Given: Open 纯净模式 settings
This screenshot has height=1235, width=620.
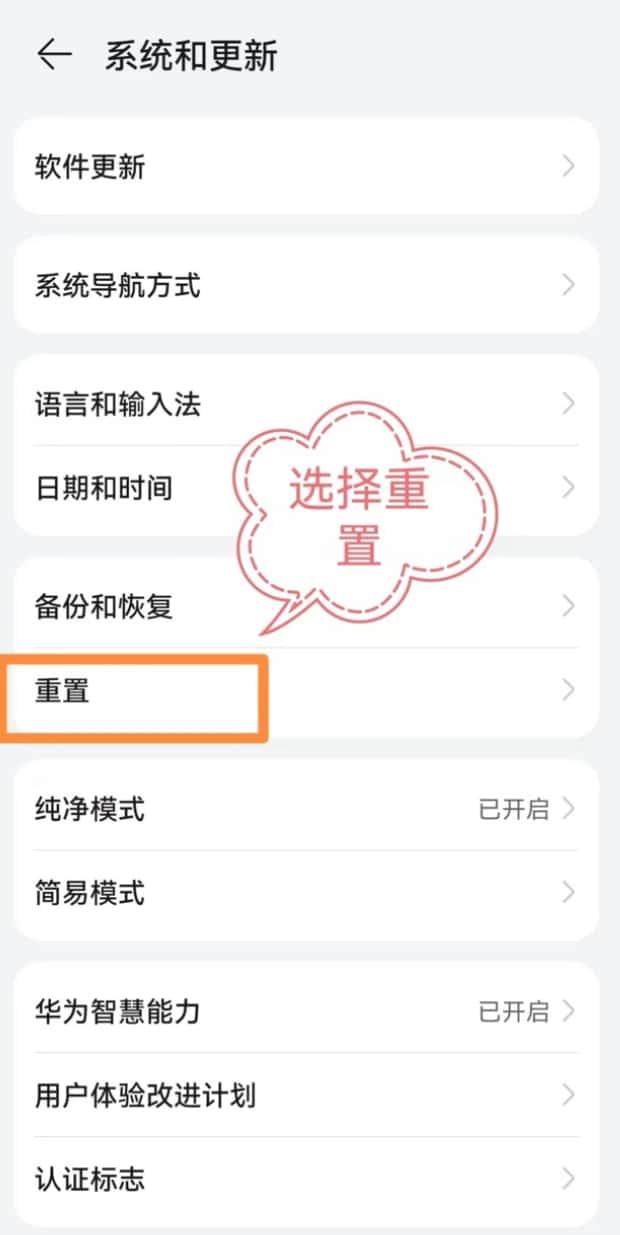Looking at the screenshot, I should click(305, 808).
